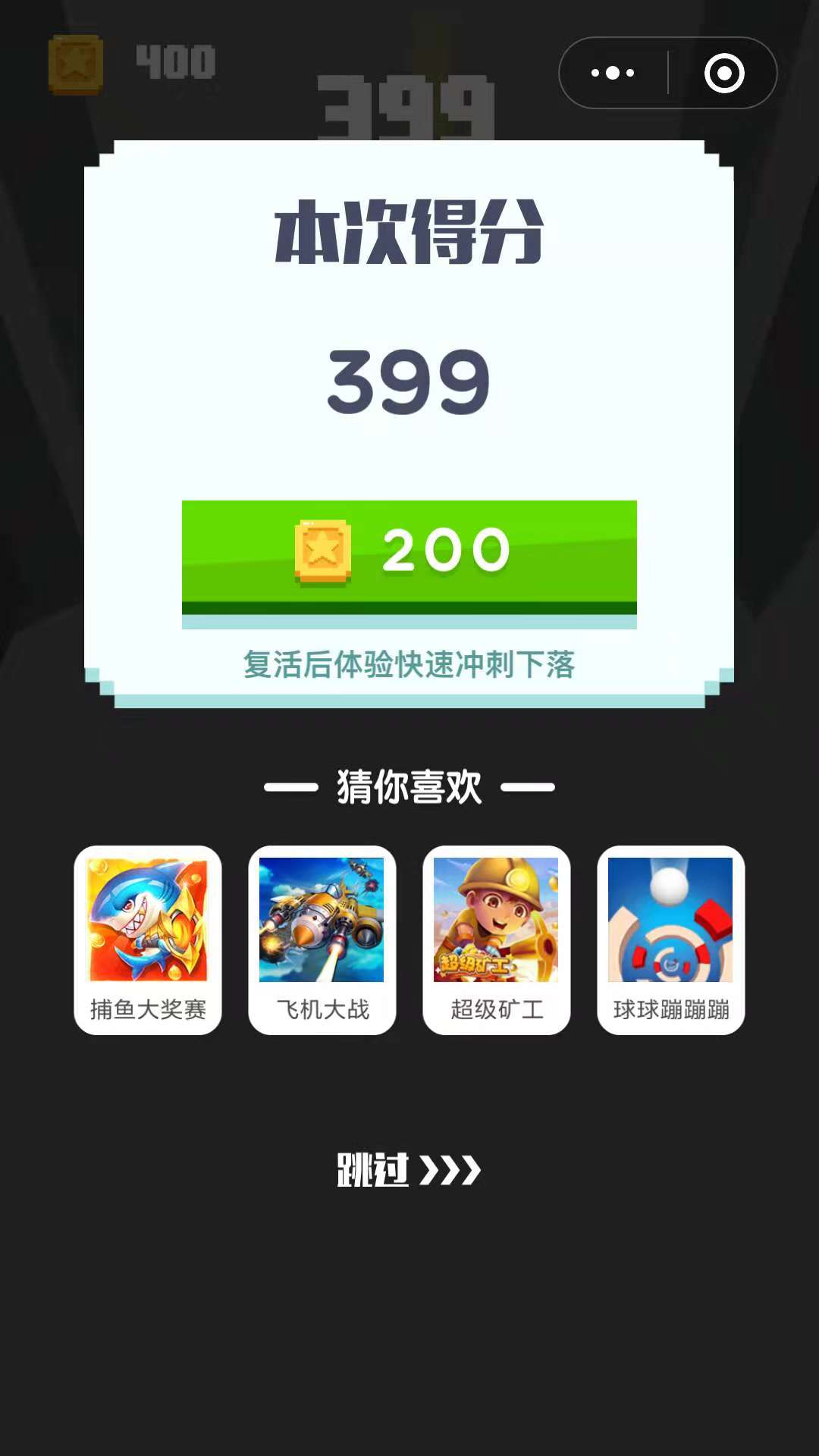Open the 捕鱼大奖赛 game
The image size is (819, 1456).
pyautogui.click(x=148, y=940)
